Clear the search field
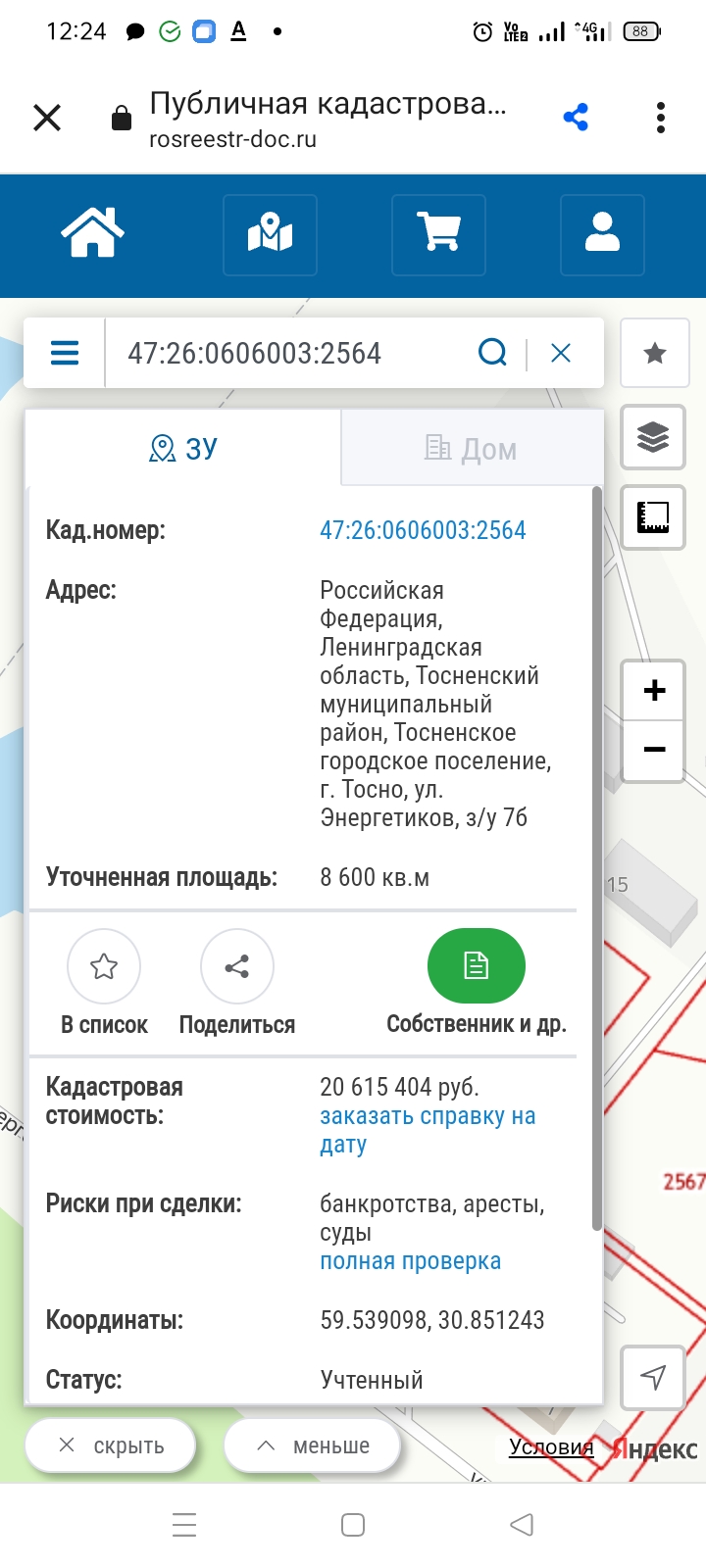This screenshot has height=1568, width=706. pos(561,353)
